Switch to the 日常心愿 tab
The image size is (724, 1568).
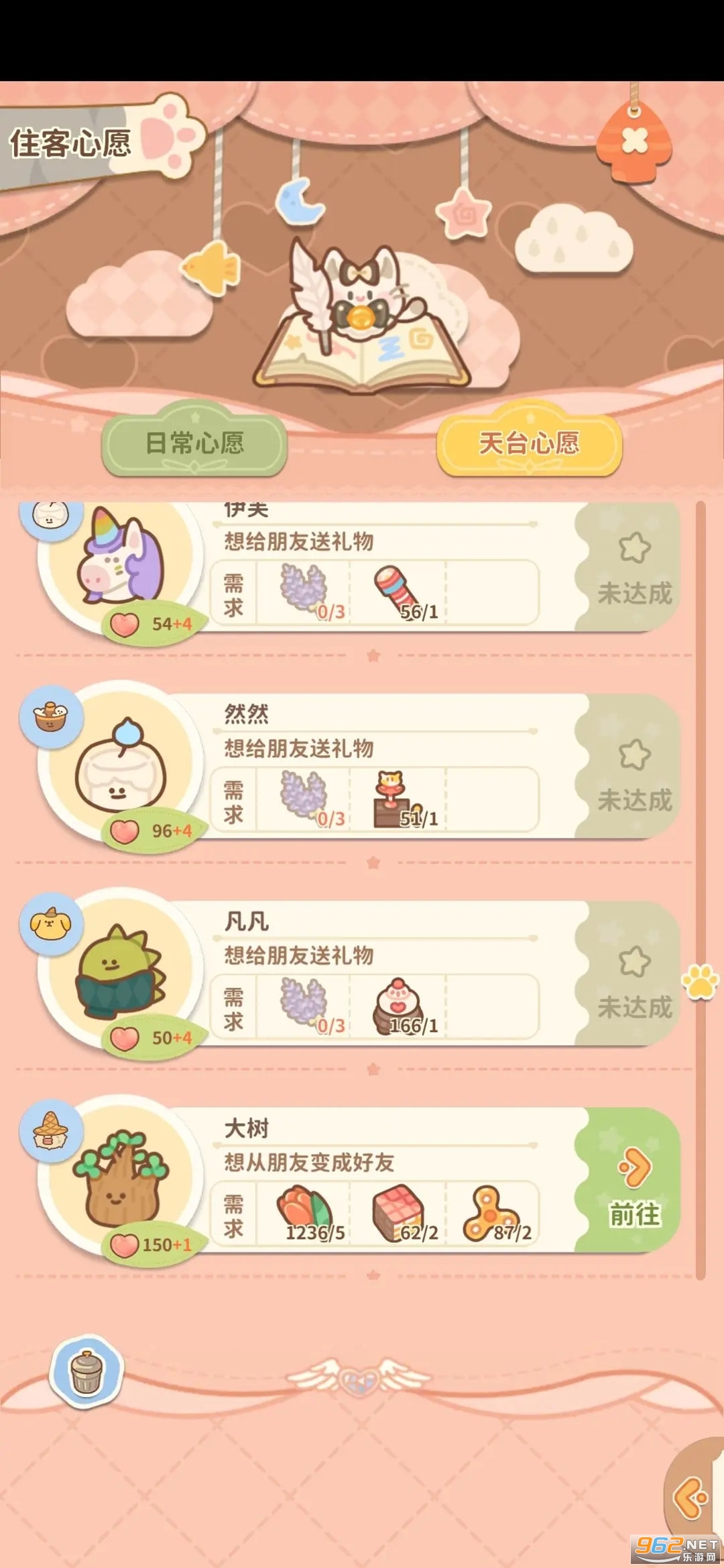194,443
